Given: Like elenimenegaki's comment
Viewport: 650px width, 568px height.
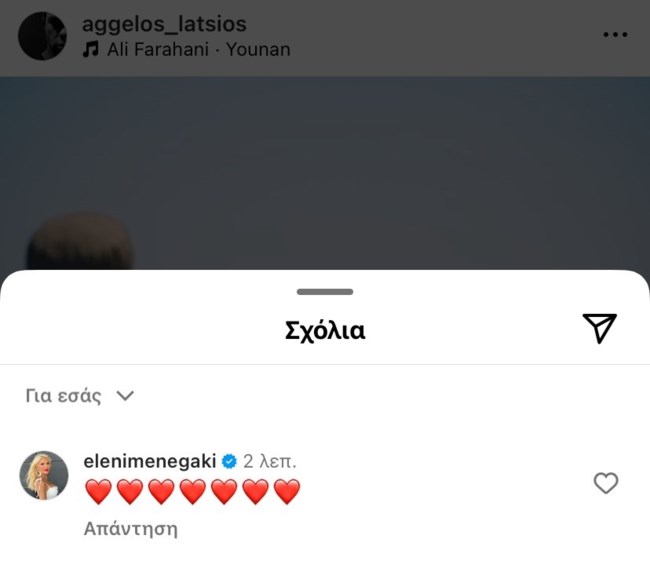Looking at the screenshot, I should 606,484.
